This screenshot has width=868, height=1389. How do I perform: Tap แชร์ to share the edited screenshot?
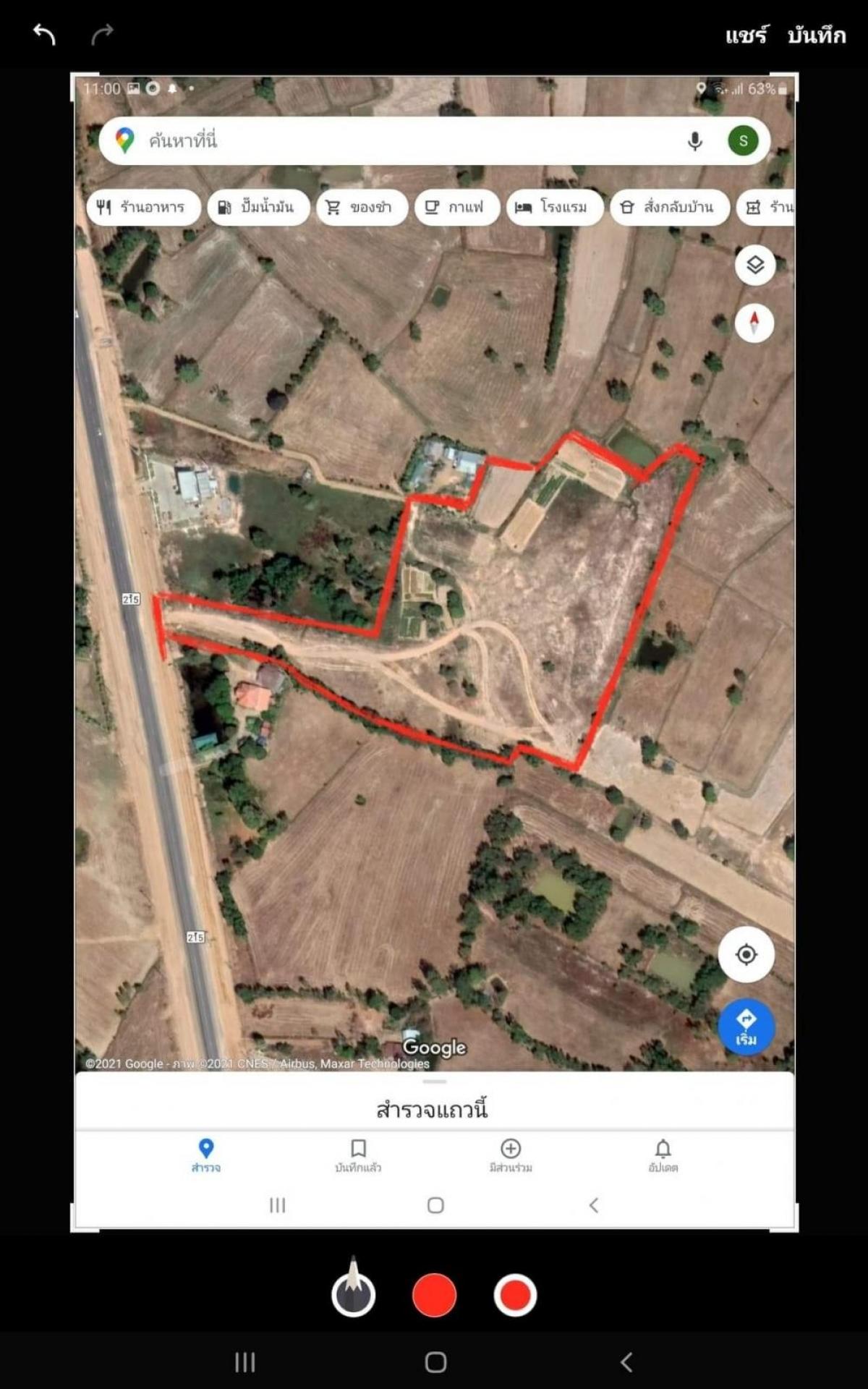pos(746,35)
